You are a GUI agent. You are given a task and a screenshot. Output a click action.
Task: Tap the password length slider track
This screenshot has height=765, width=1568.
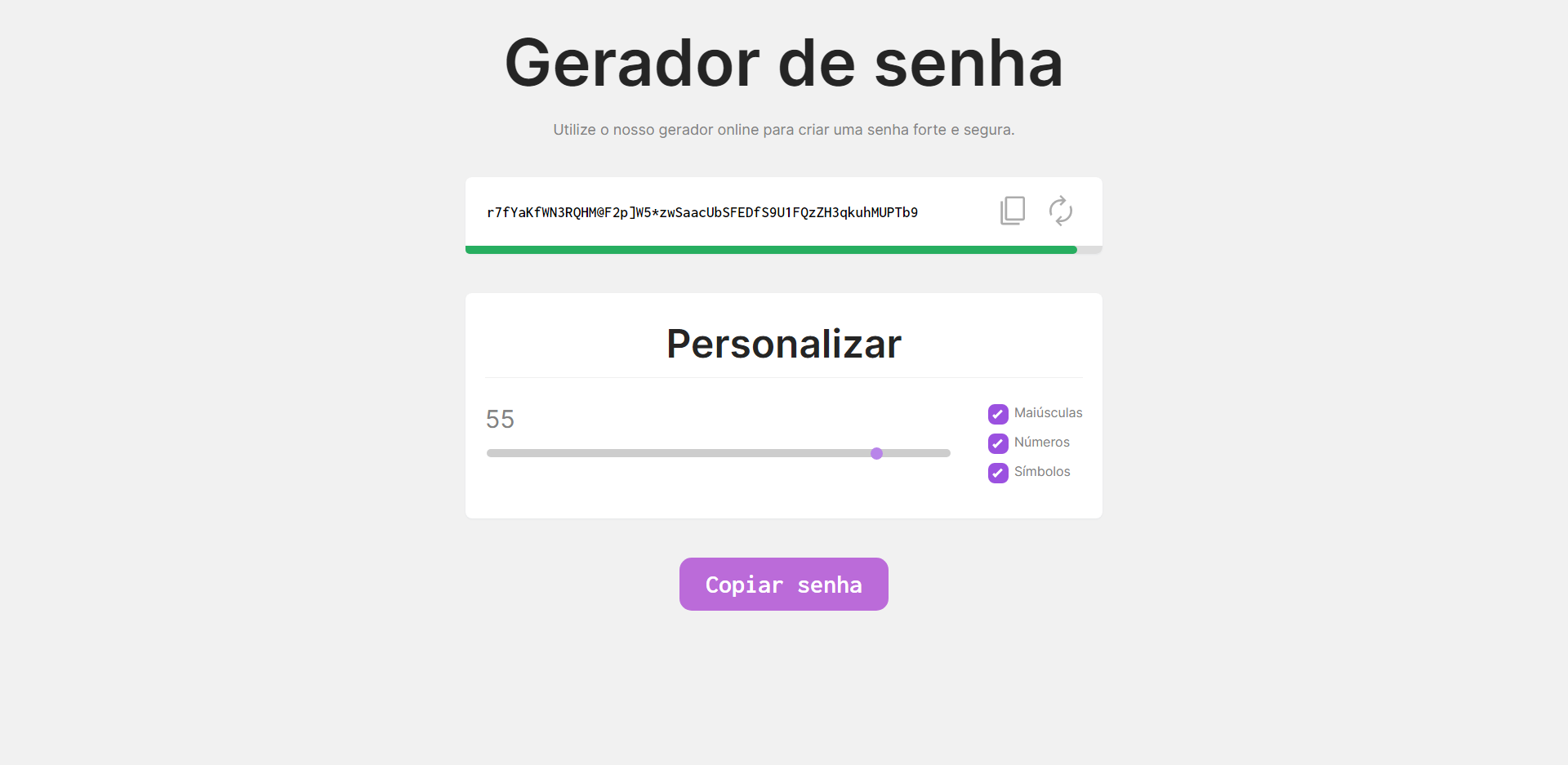click(719, 453)
